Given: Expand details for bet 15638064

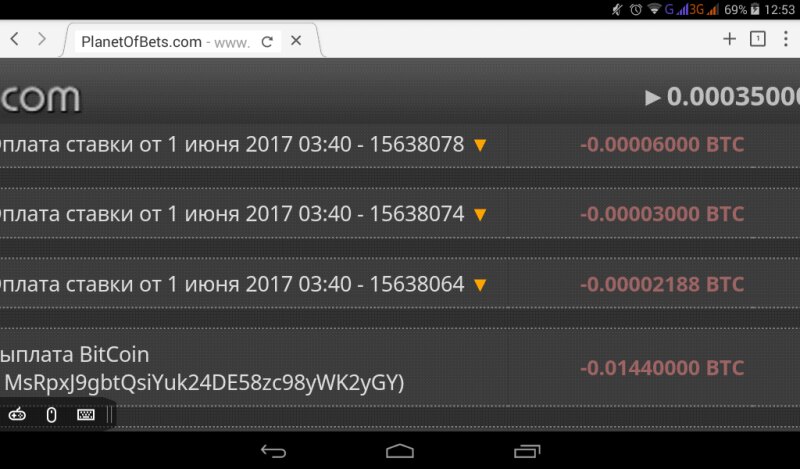Looking at the screenshot, I should pos(480,285).
